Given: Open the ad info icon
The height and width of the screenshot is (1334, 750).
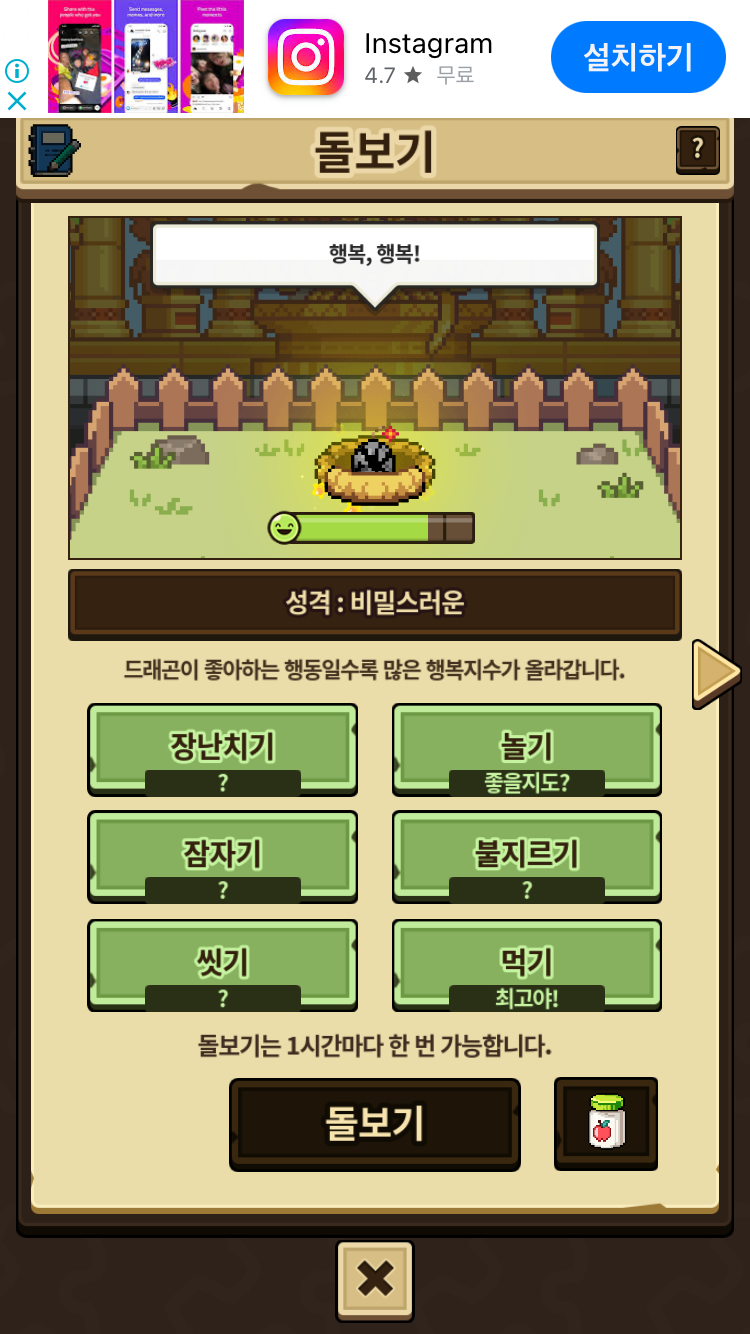Looking at the screenshot, I should pyautogui.click(x=17, y=71).
